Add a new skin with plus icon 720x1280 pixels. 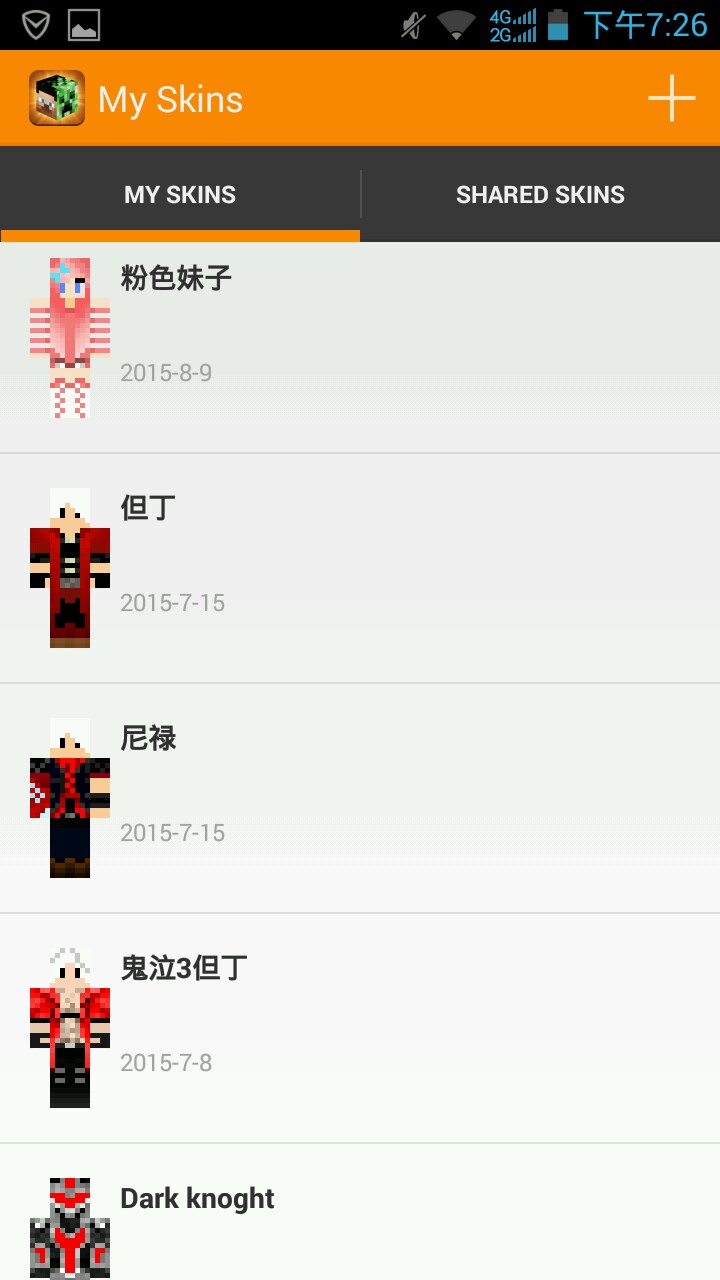671,99
